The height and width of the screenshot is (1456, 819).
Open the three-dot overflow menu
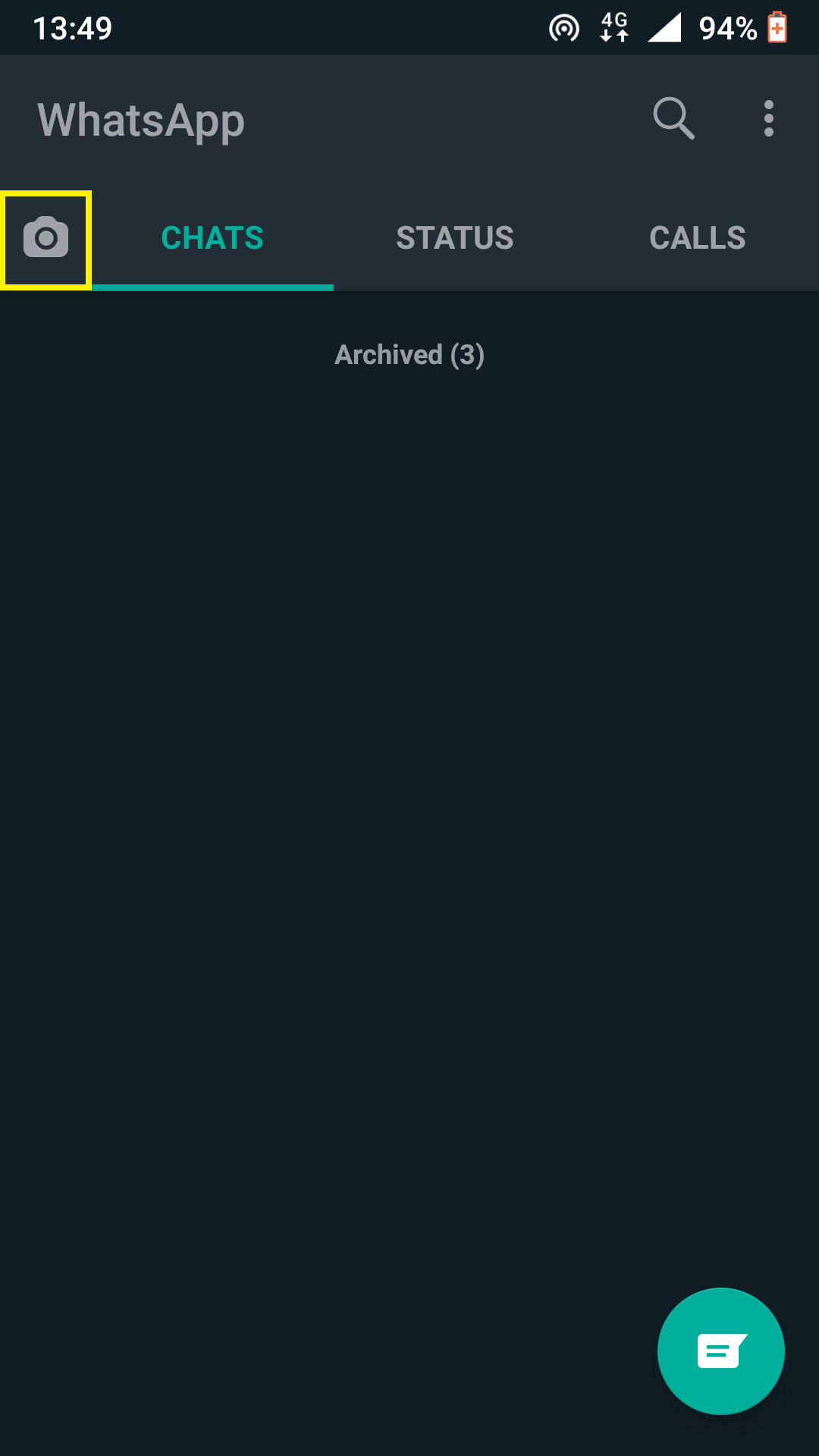769,118
